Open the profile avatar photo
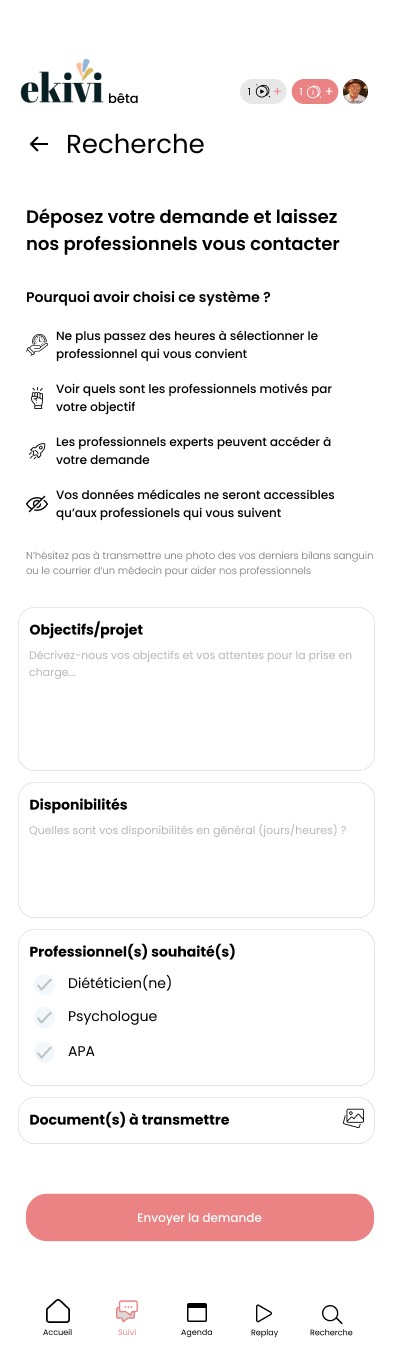 355,92
